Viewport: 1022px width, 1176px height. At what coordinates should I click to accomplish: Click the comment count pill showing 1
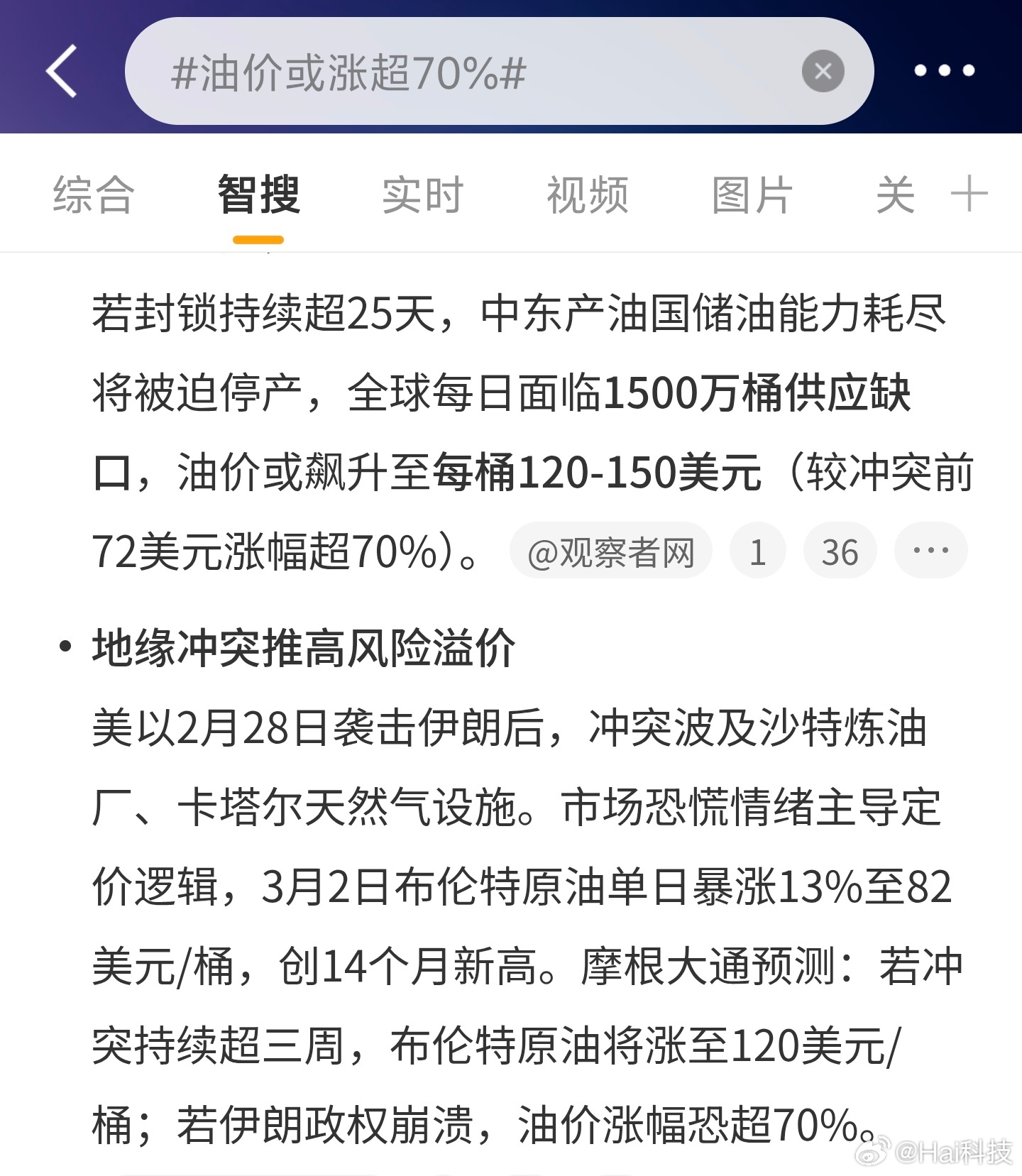pos(758,550)
